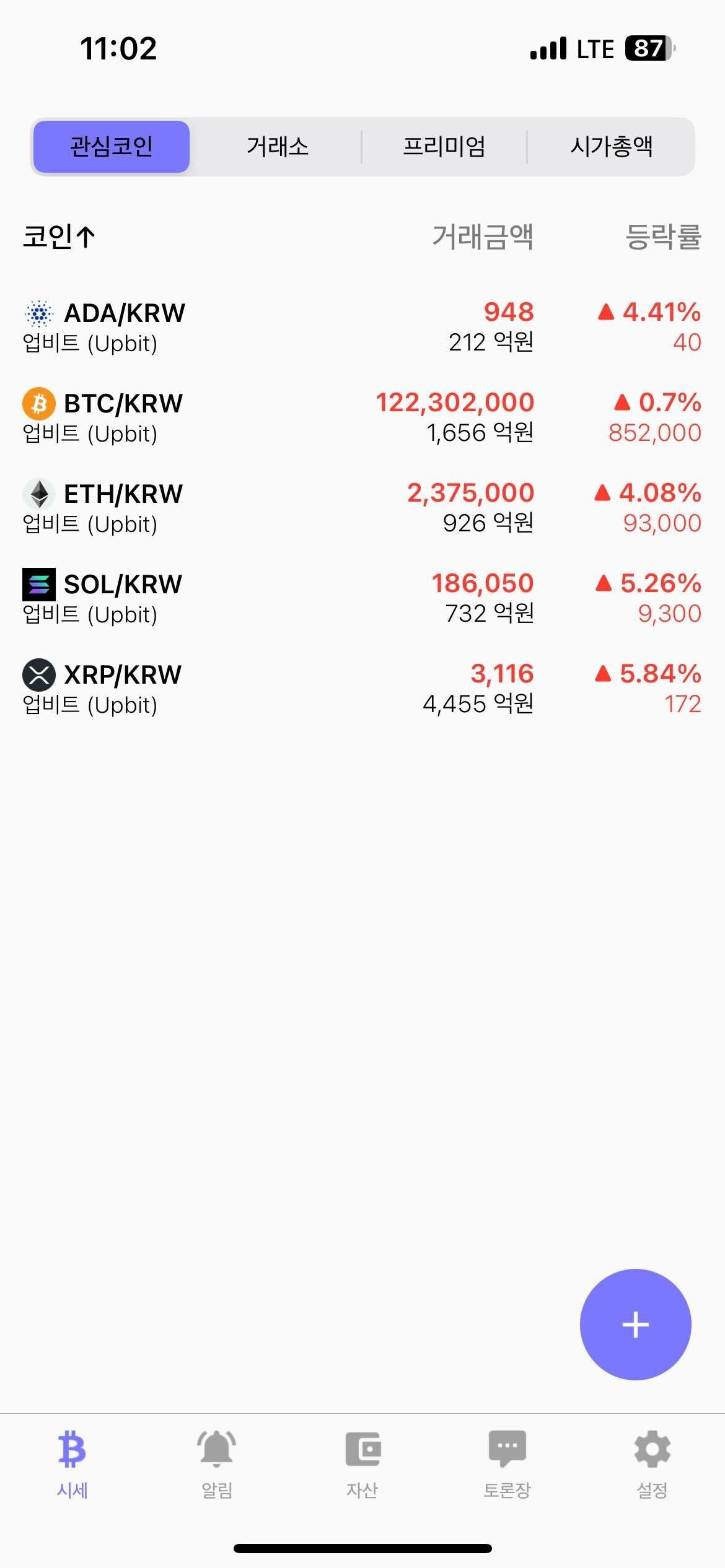Open the ADA/KRW coin row
The height and width of the screenshot is (1568, 725).
pos(362,327)
